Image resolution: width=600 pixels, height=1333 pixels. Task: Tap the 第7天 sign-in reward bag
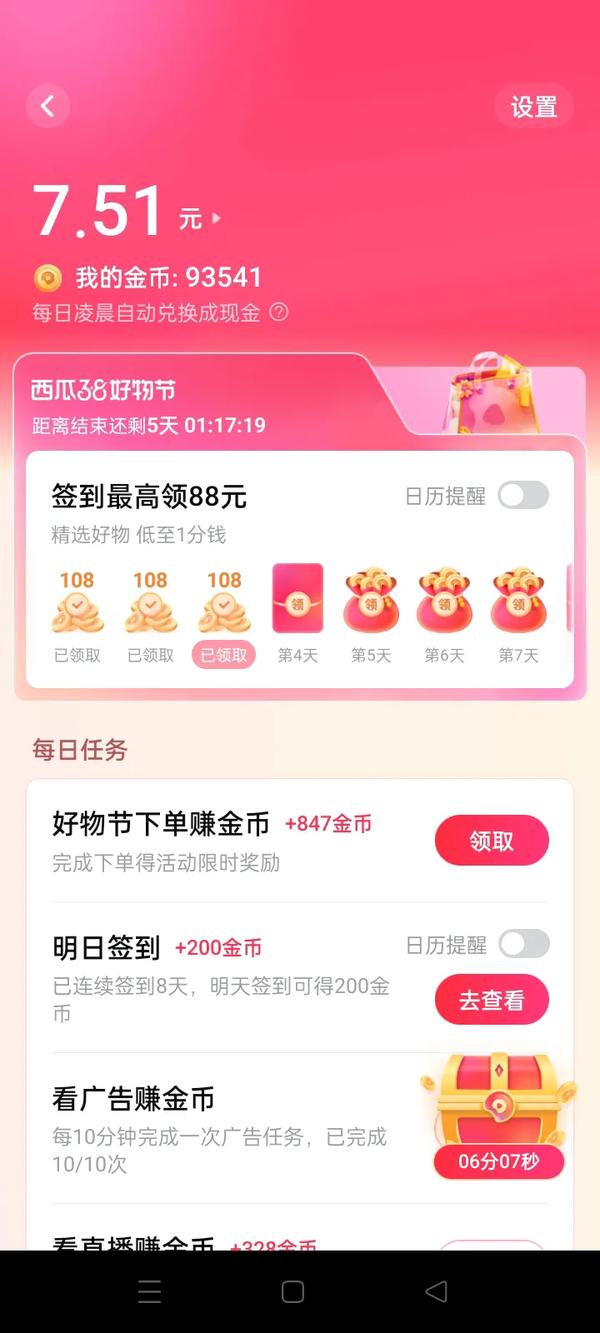(x=518, y=601)
